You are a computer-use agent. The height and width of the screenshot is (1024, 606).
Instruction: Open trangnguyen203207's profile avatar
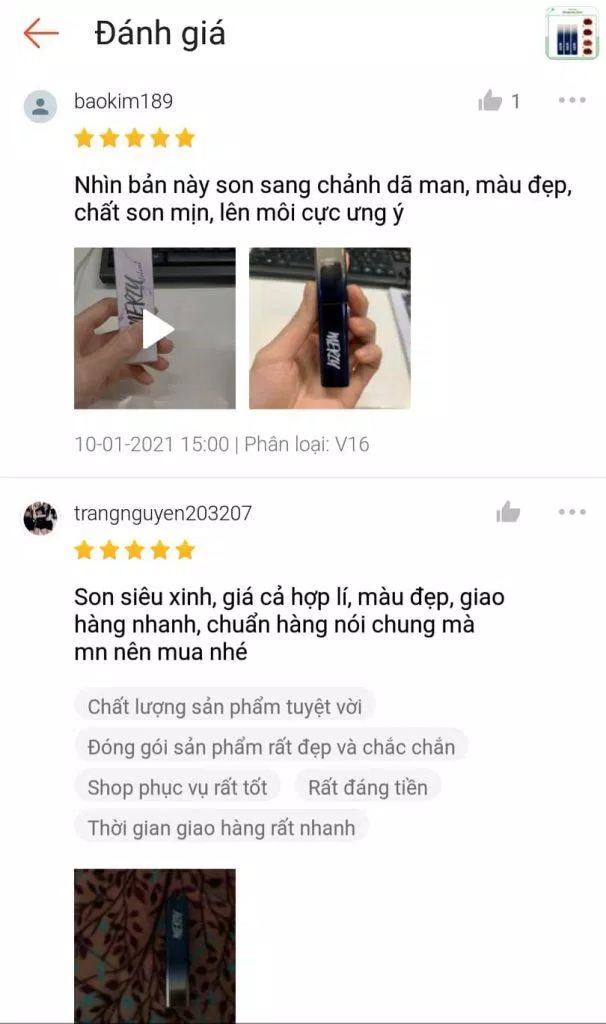[40, 518]
